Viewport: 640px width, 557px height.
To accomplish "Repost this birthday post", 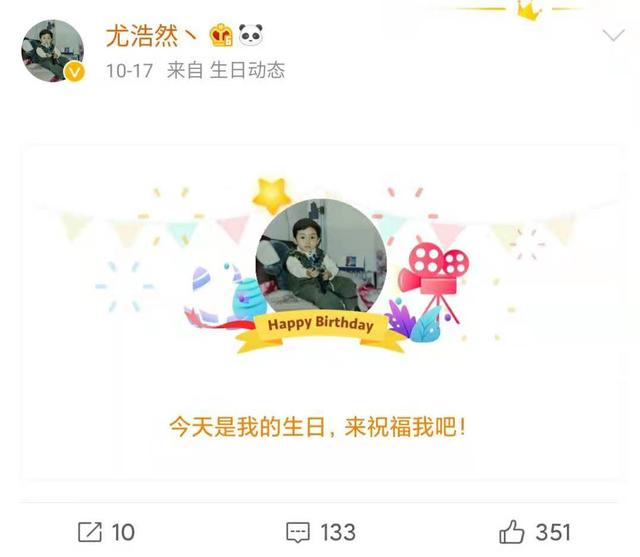I will (x=106, y=532).
